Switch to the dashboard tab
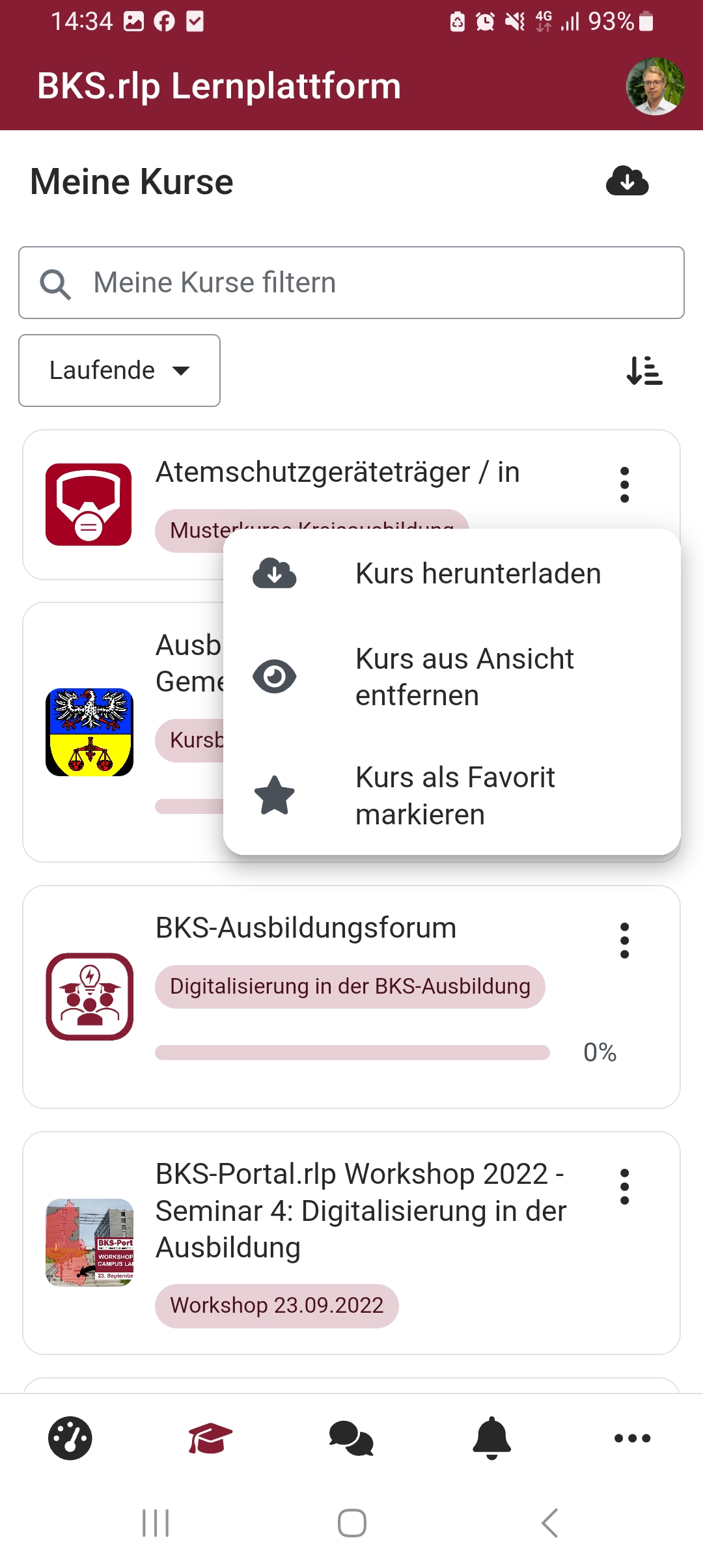 70,1438
